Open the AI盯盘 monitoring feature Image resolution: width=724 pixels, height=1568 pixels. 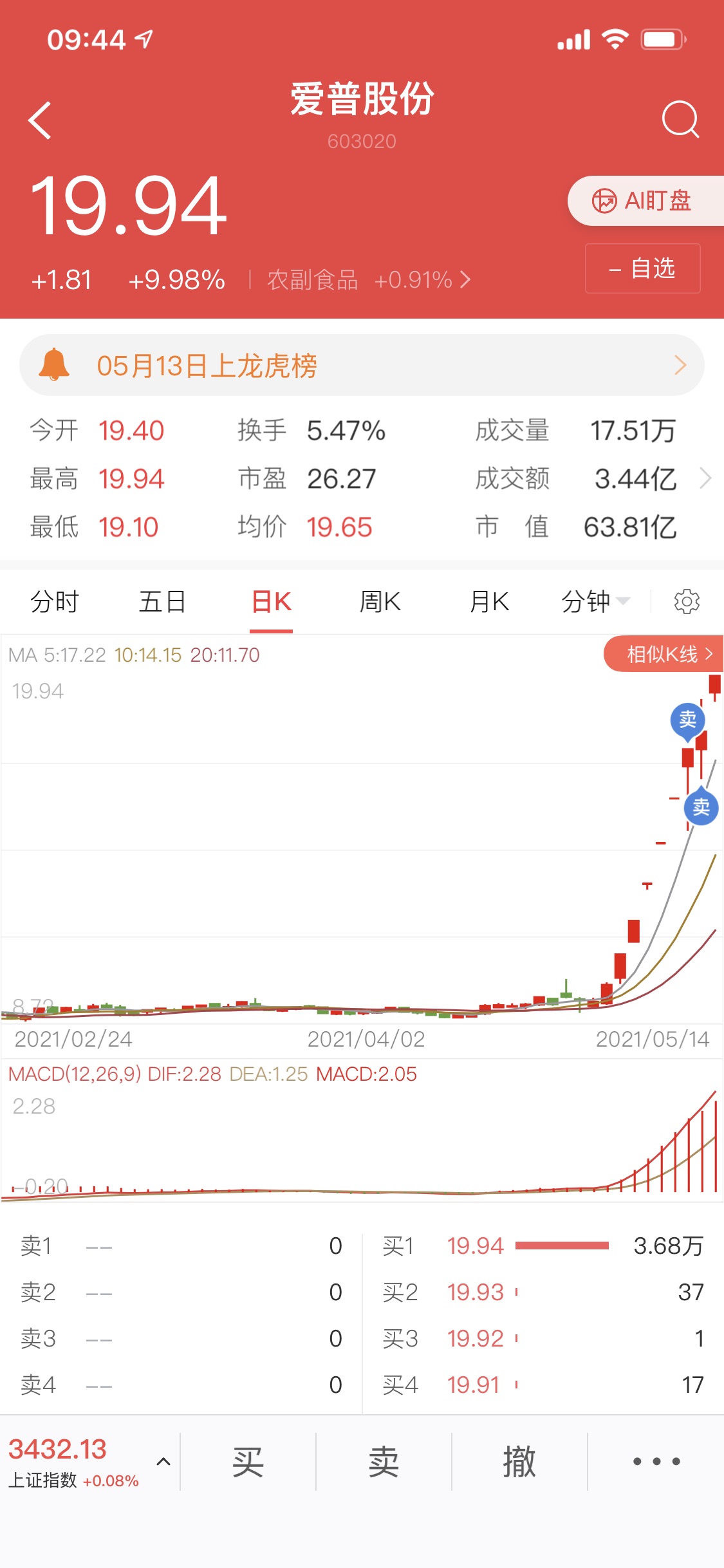(644, 200)
